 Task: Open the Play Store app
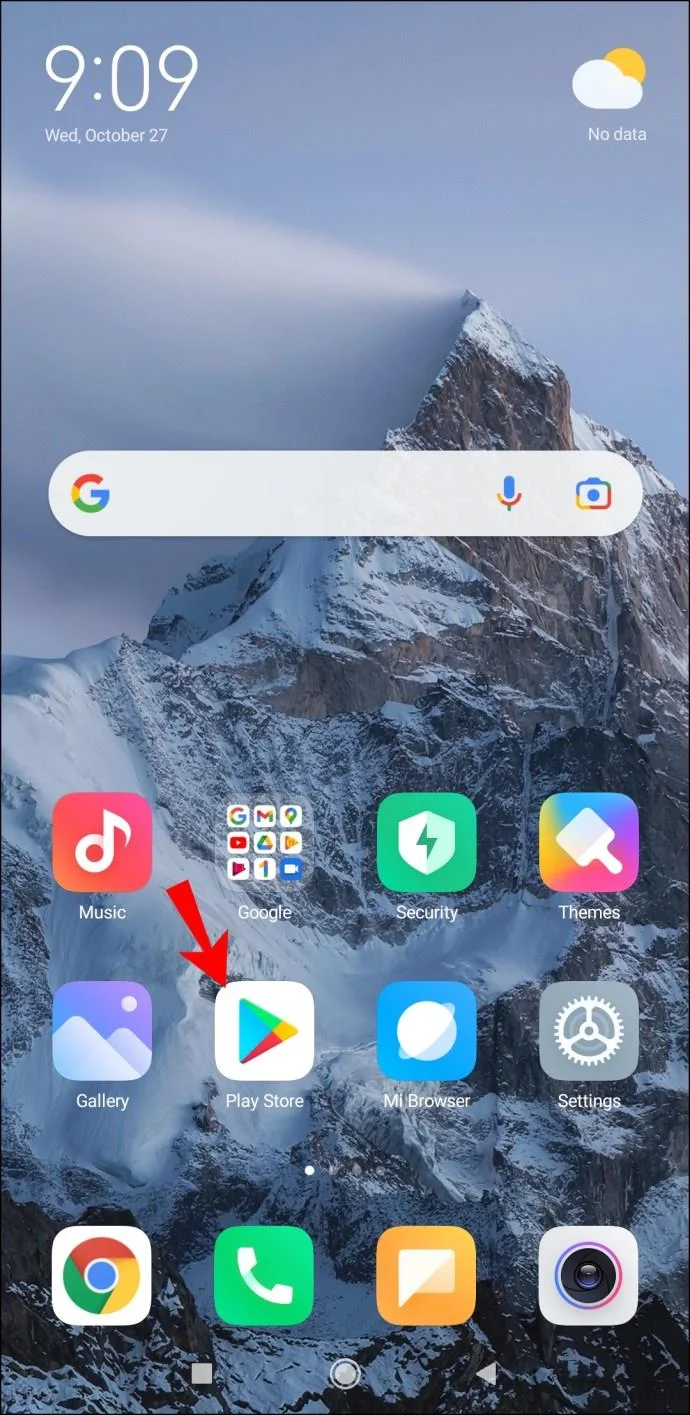pos(264,1030)
